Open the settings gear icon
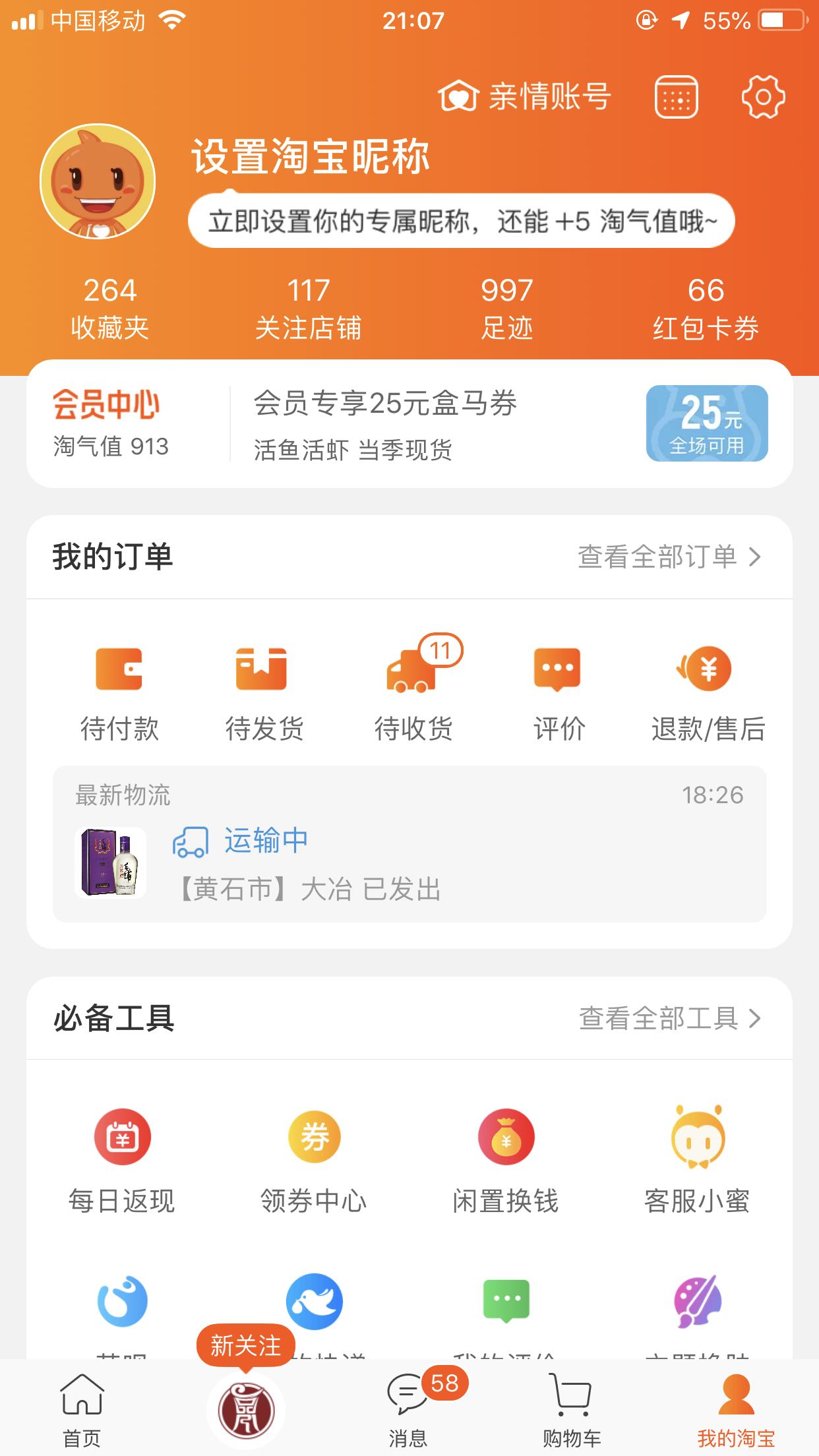The height and width of the screenshot is (1456, 819). point(763,97)
